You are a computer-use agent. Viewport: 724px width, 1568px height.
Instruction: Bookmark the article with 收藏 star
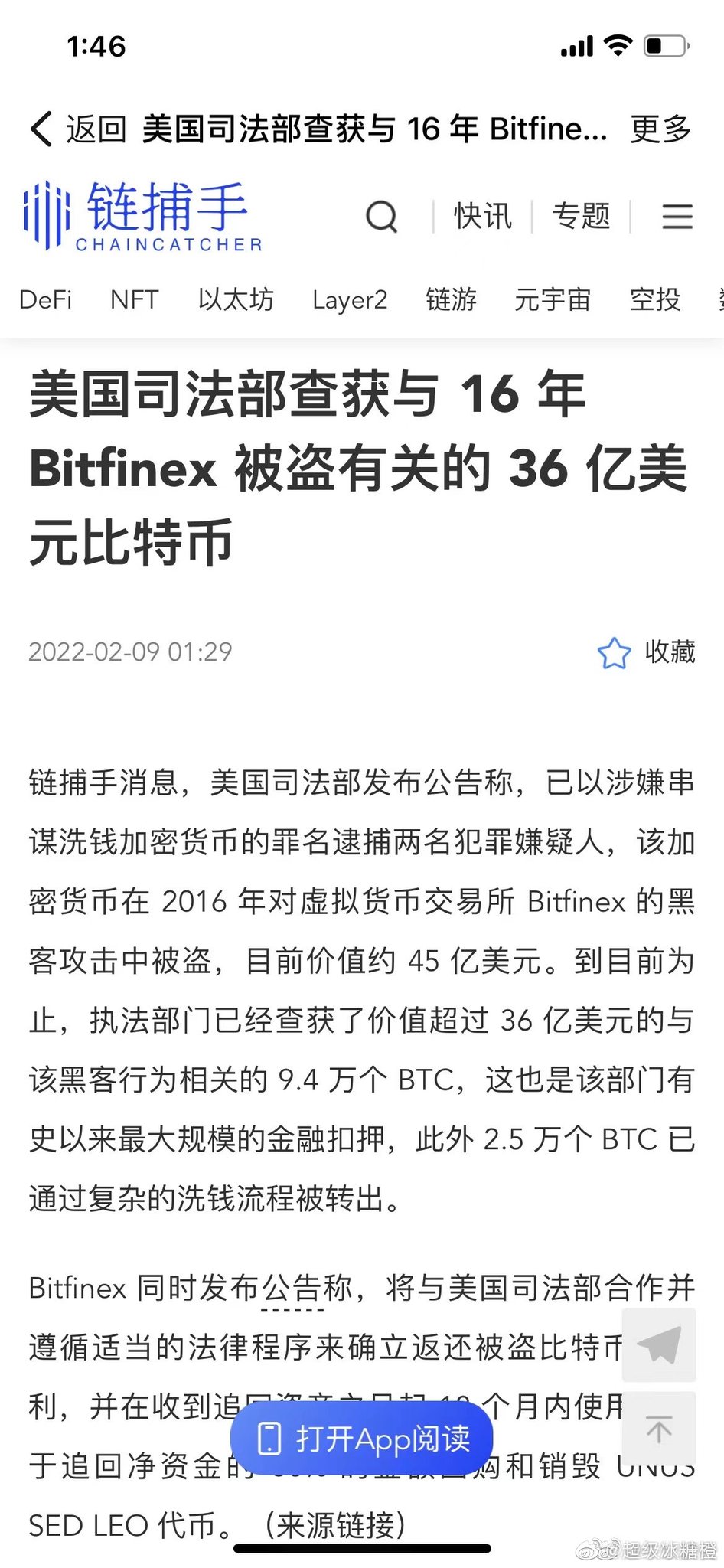(646, 652)
